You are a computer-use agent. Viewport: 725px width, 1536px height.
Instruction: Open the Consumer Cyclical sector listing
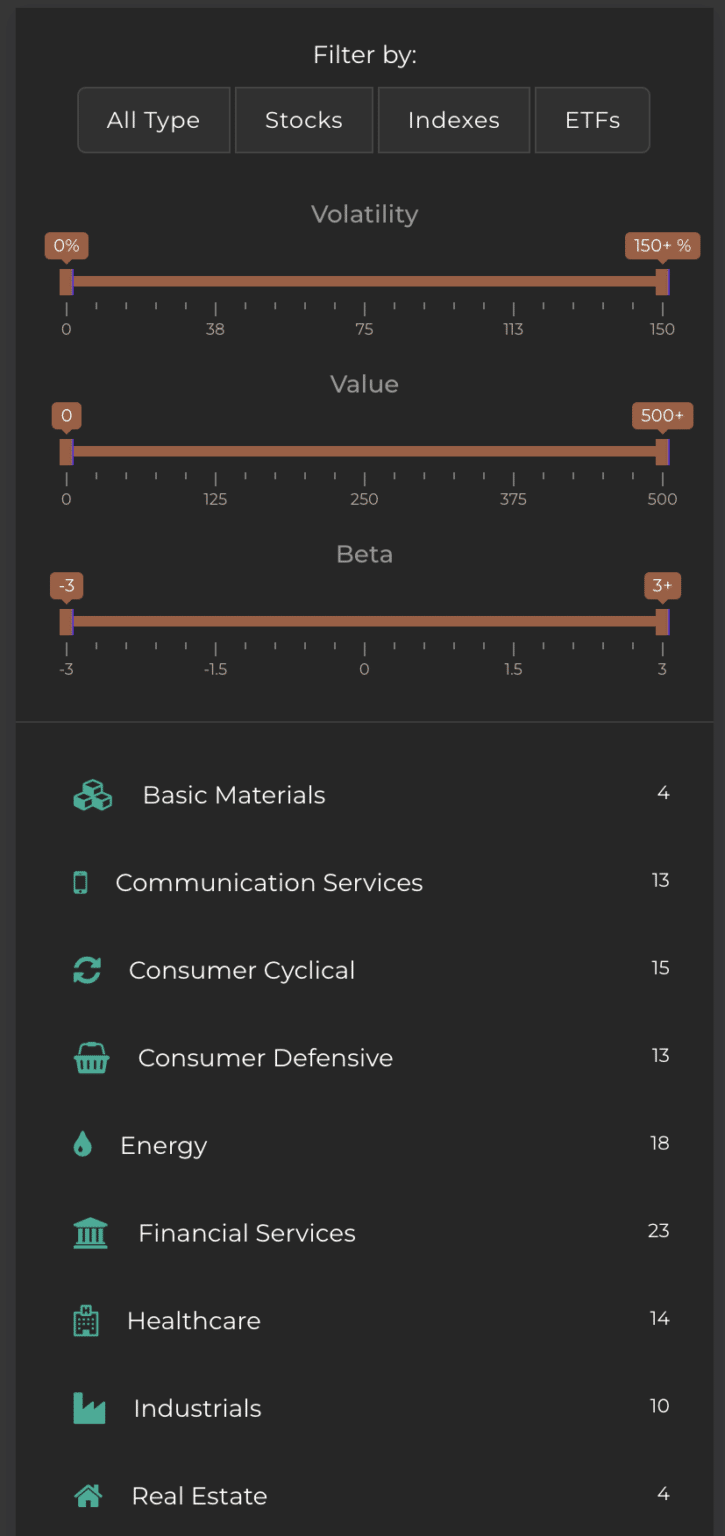pyautogui.click(x=362, y=970)
